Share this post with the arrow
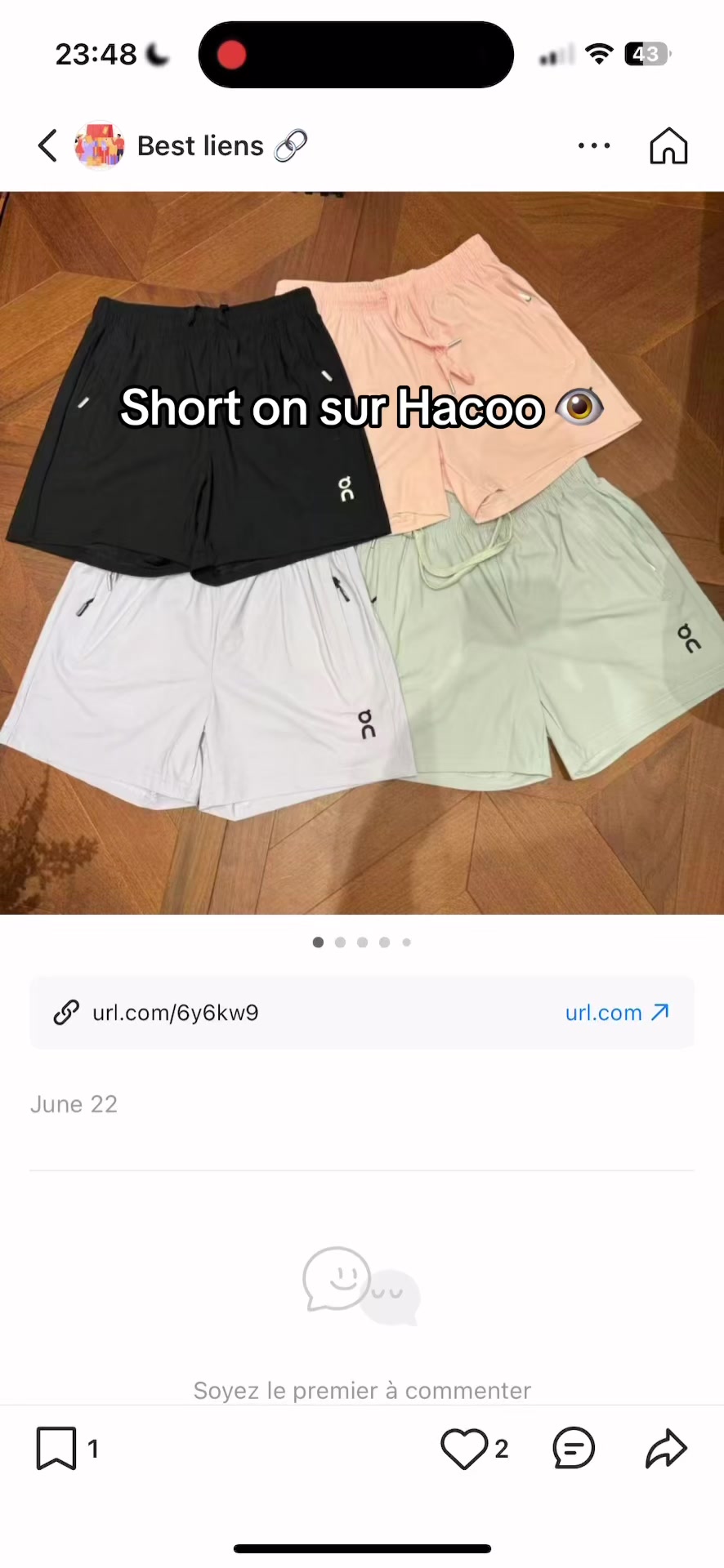Viewport: 724px width, 1568px height. (667, 1449)
